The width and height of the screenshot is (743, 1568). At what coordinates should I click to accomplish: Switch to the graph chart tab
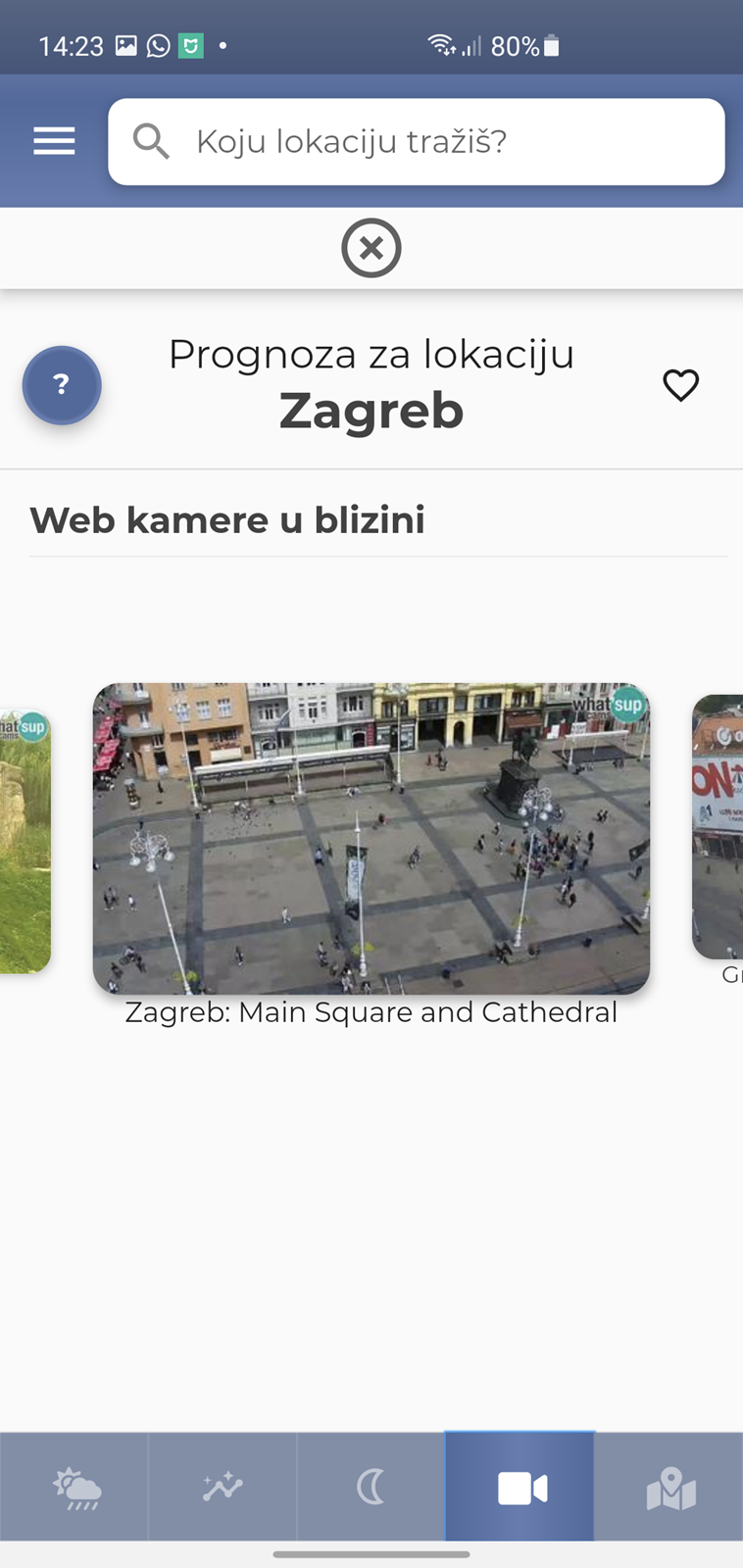pos(223,1488)
